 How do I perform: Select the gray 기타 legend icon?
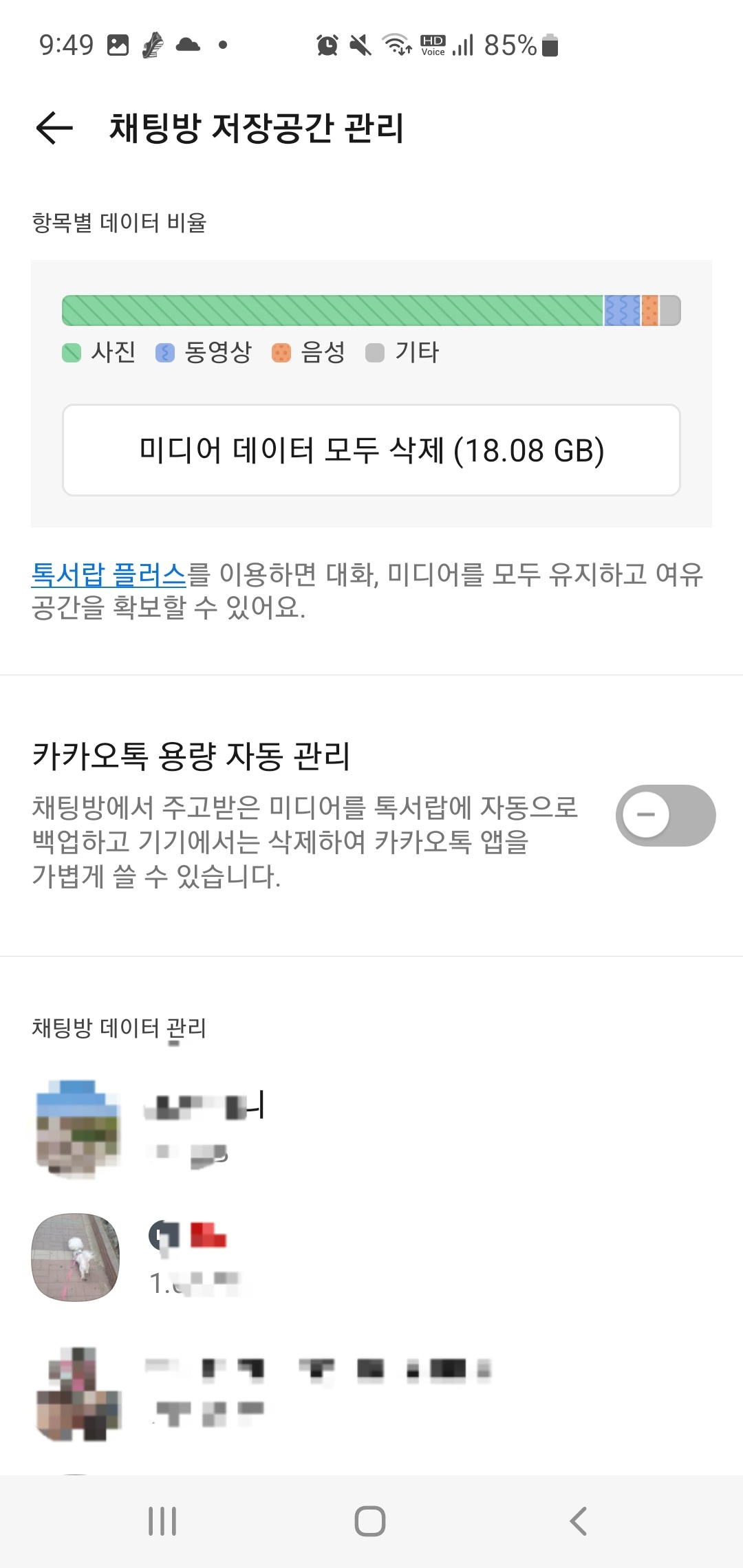pos(376,352)
